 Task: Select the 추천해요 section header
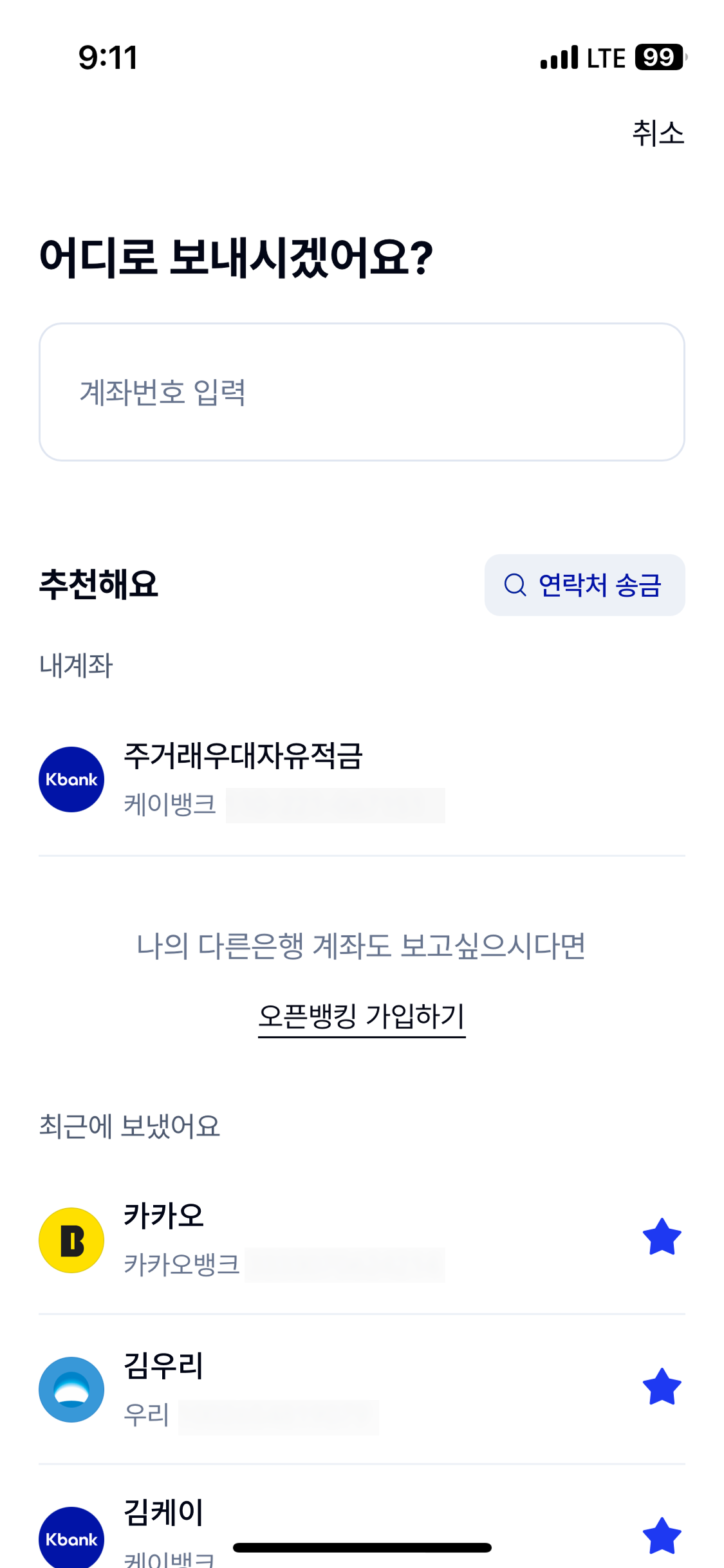[x=99, y=584]
